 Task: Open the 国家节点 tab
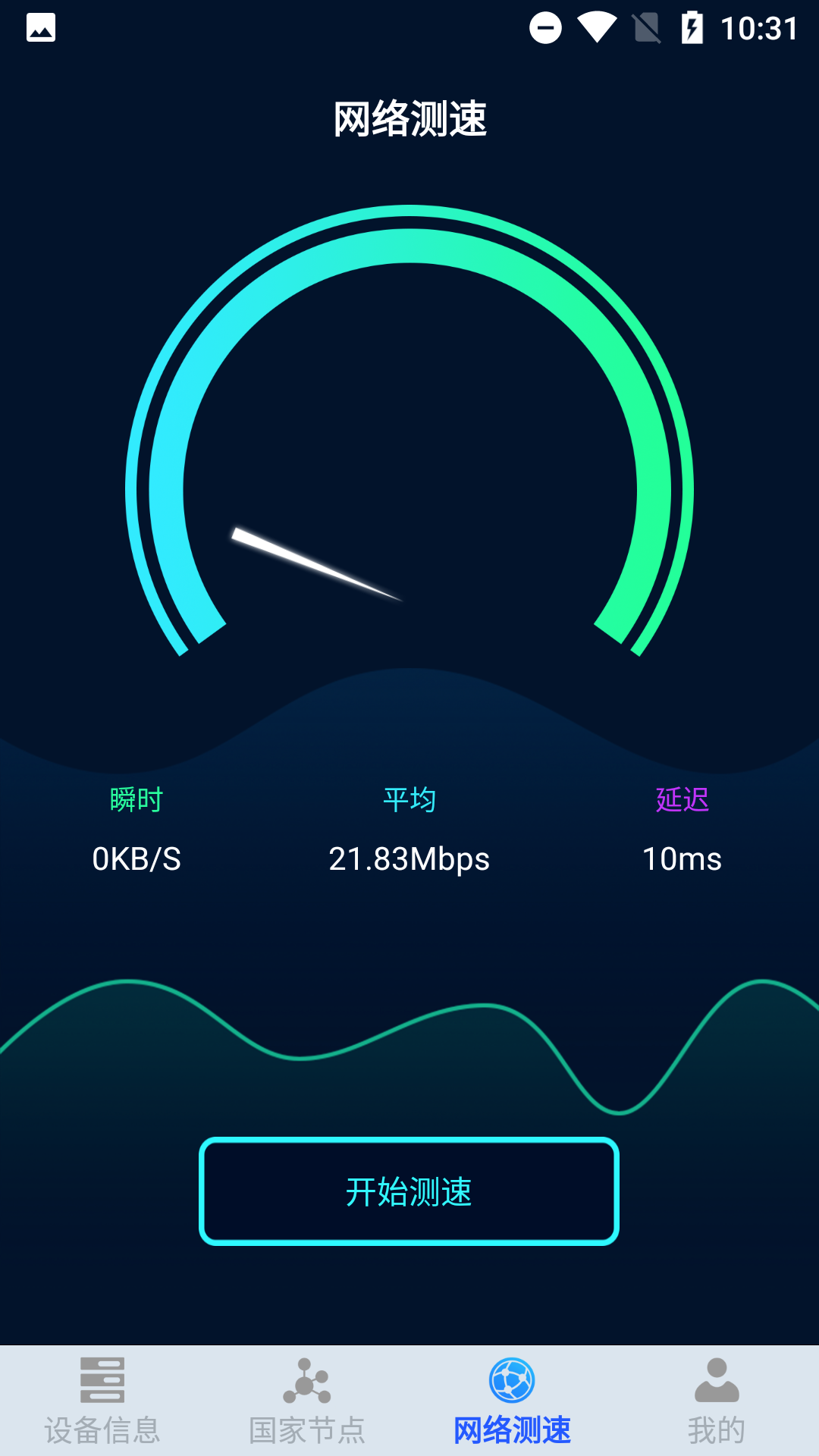pyautogui.click(x=307, y=1401)
